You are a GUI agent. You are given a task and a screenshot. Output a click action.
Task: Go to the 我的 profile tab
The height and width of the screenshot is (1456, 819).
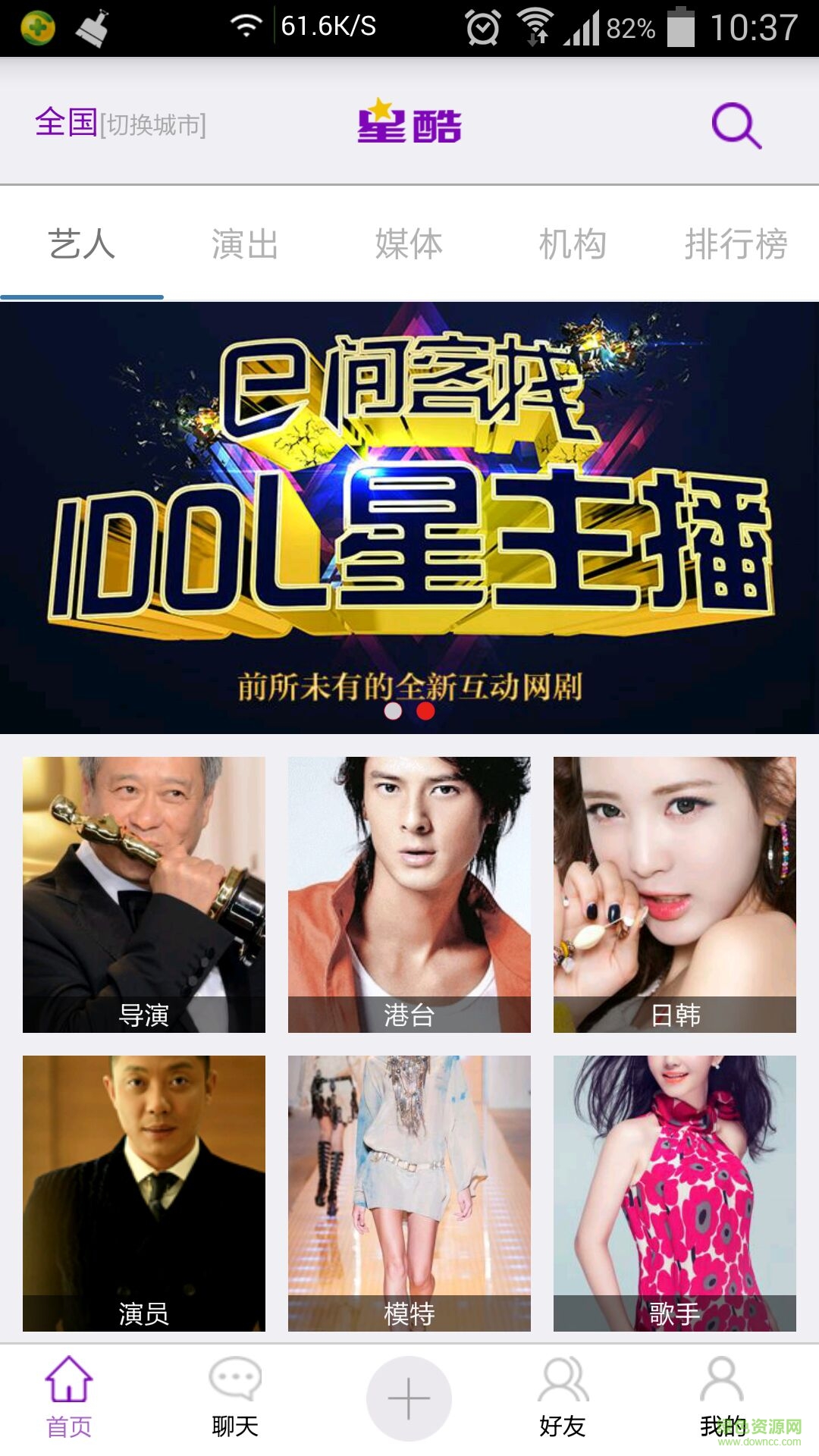point(722,1398)
